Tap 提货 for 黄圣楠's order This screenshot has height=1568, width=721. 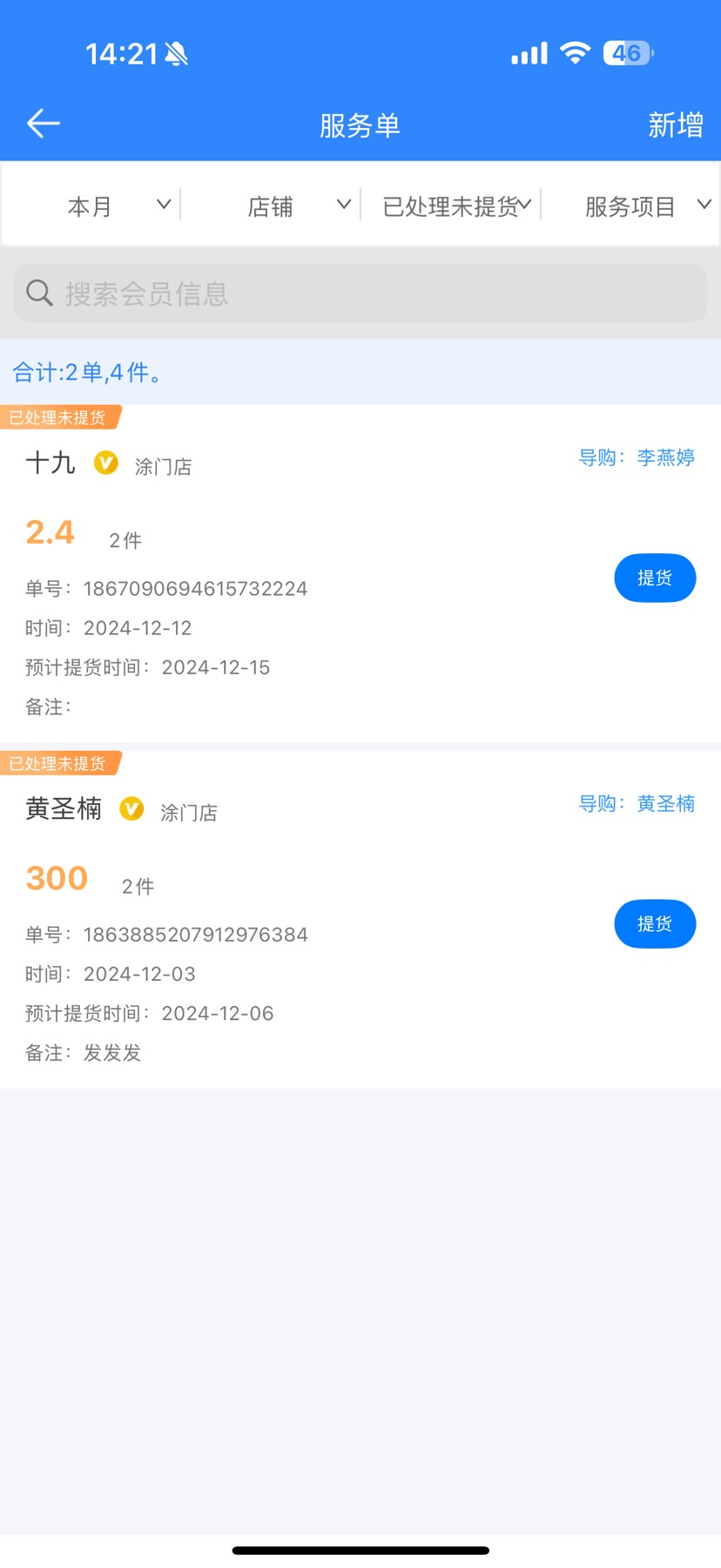[x=655, y=923]
